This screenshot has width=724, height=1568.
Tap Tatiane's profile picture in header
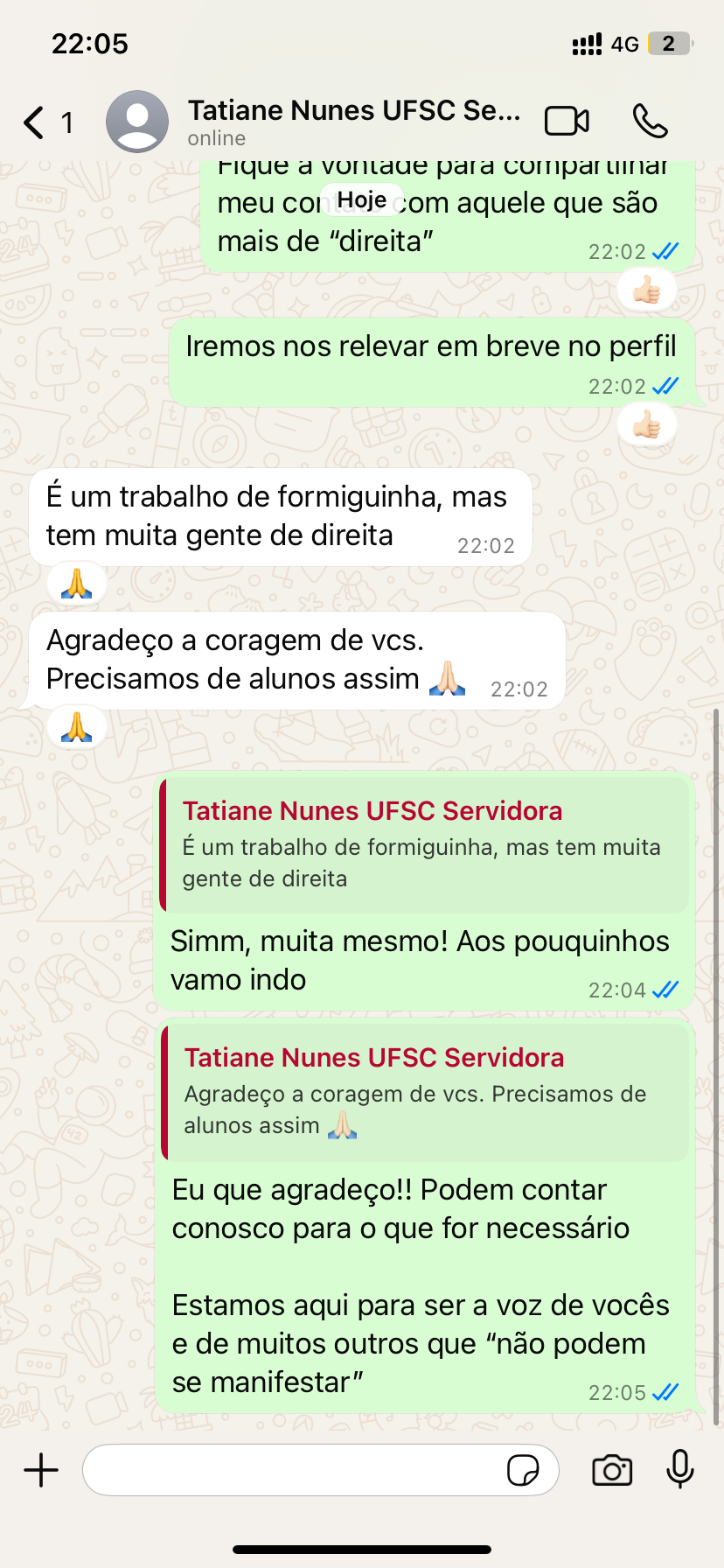[137, 122]
